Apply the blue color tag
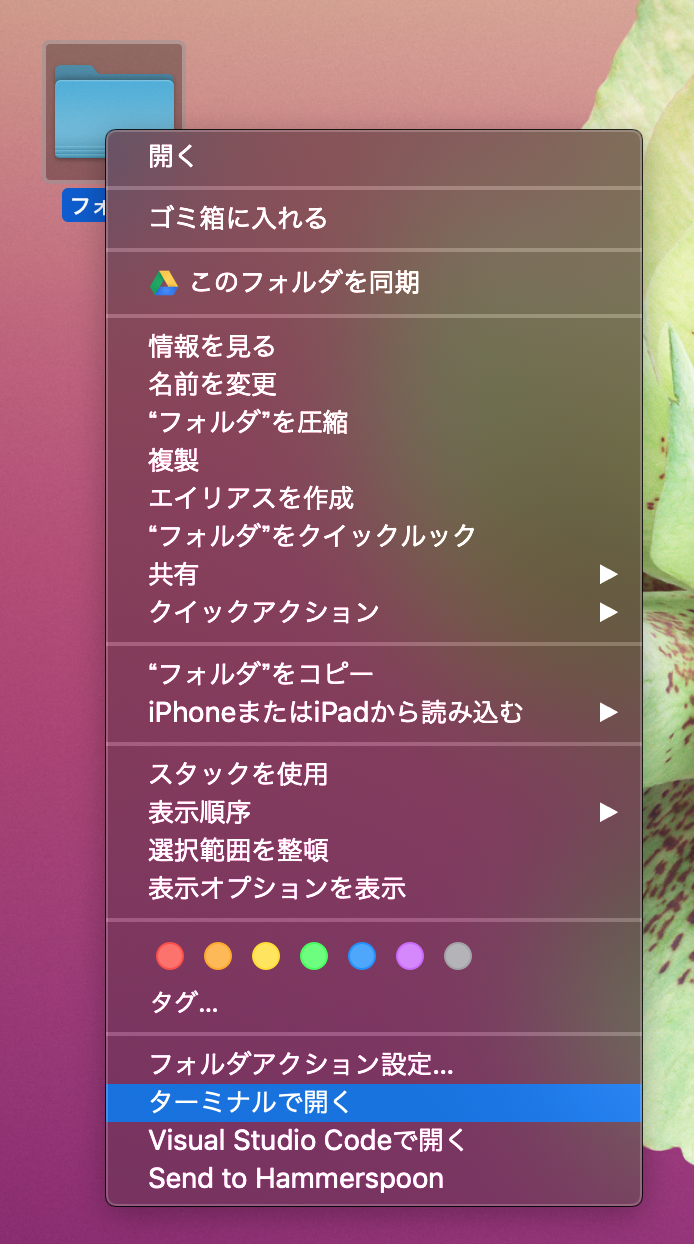Screen dimensions: 694x1244 362,957
